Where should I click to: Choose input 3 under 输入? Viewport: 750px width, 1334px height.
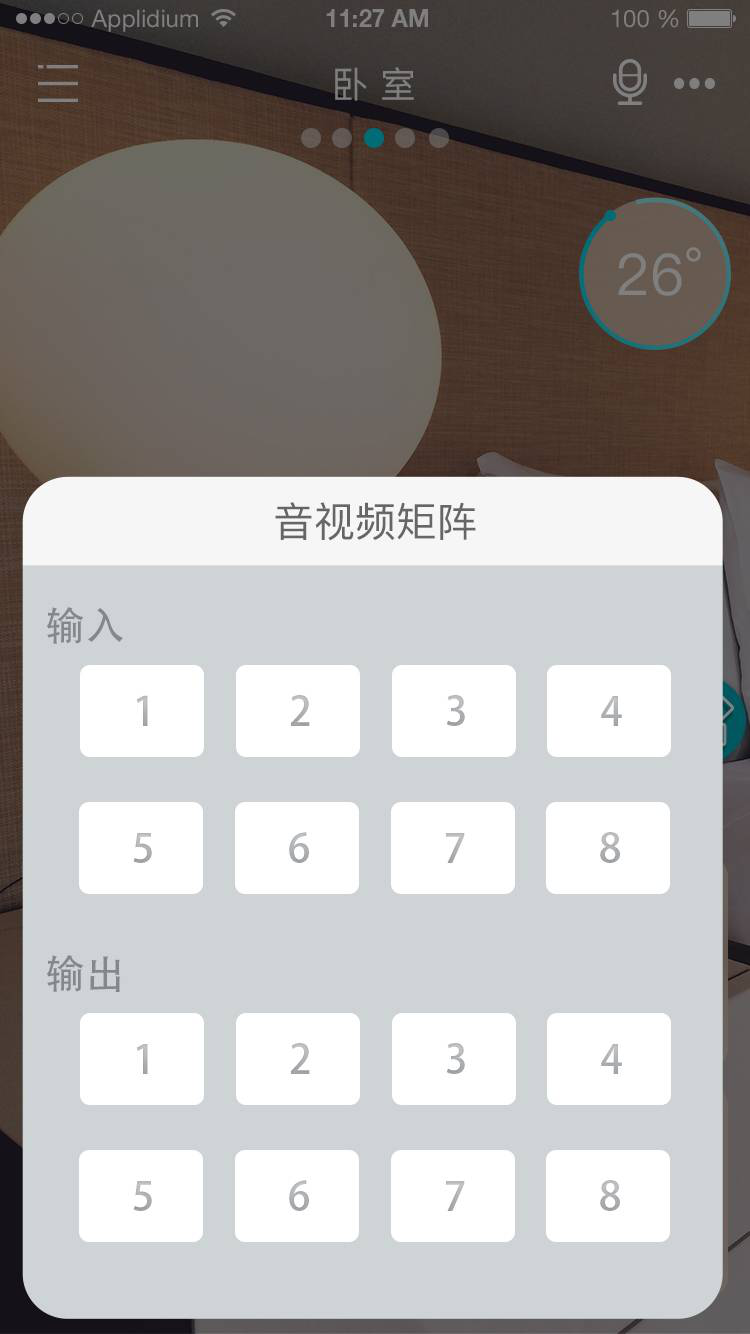454,711
